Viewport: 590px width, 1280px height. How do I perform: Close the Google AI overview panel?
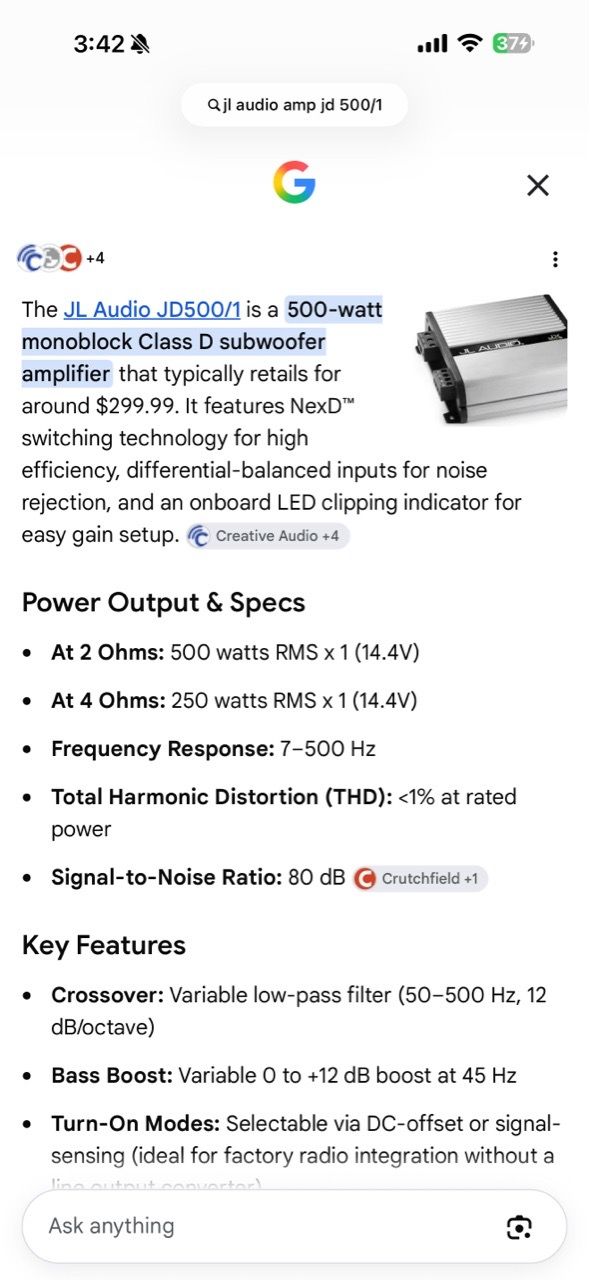tap(538, 185)
